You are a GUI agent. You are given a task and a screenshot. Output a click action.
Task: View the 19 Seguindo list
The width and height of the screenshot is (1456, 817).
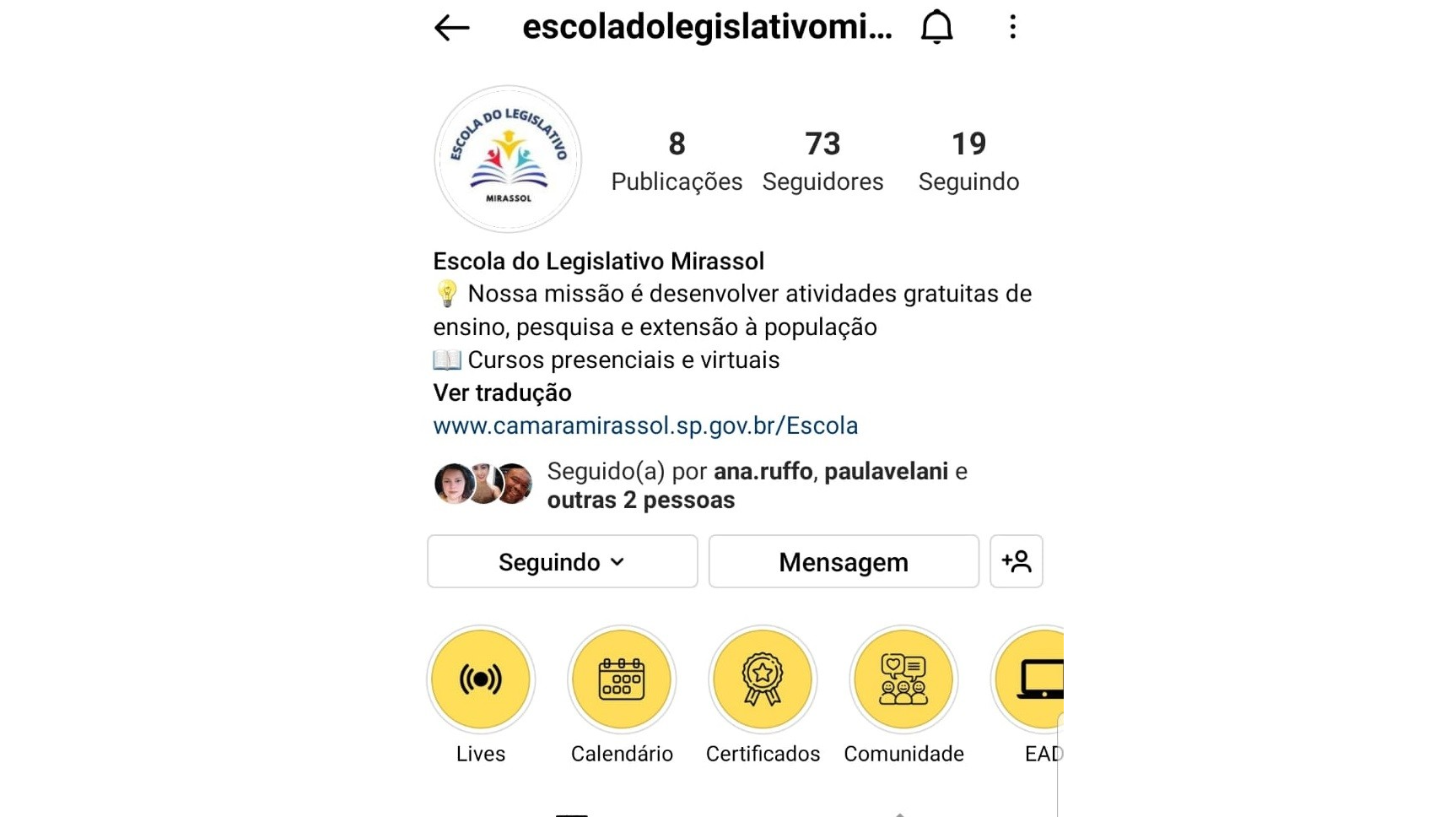point(968,160)
